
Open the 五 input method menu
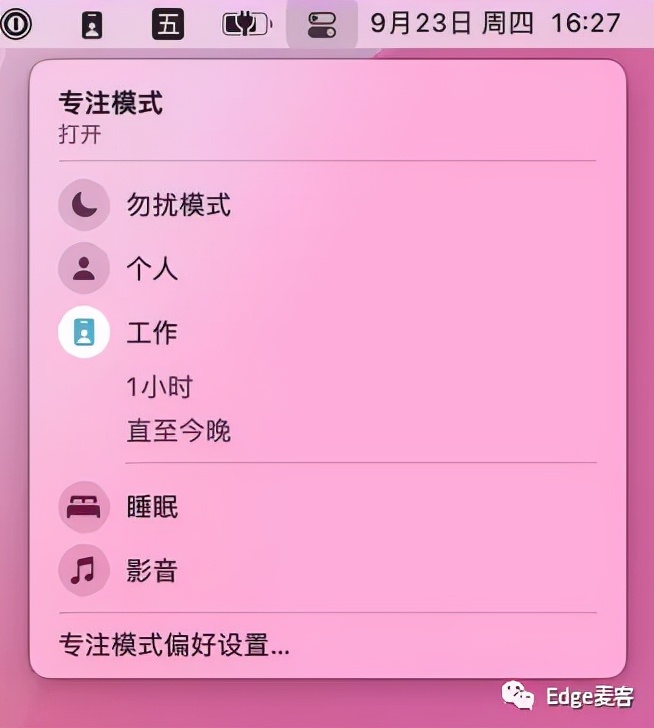pyautogui.click(x=168, y=24)
